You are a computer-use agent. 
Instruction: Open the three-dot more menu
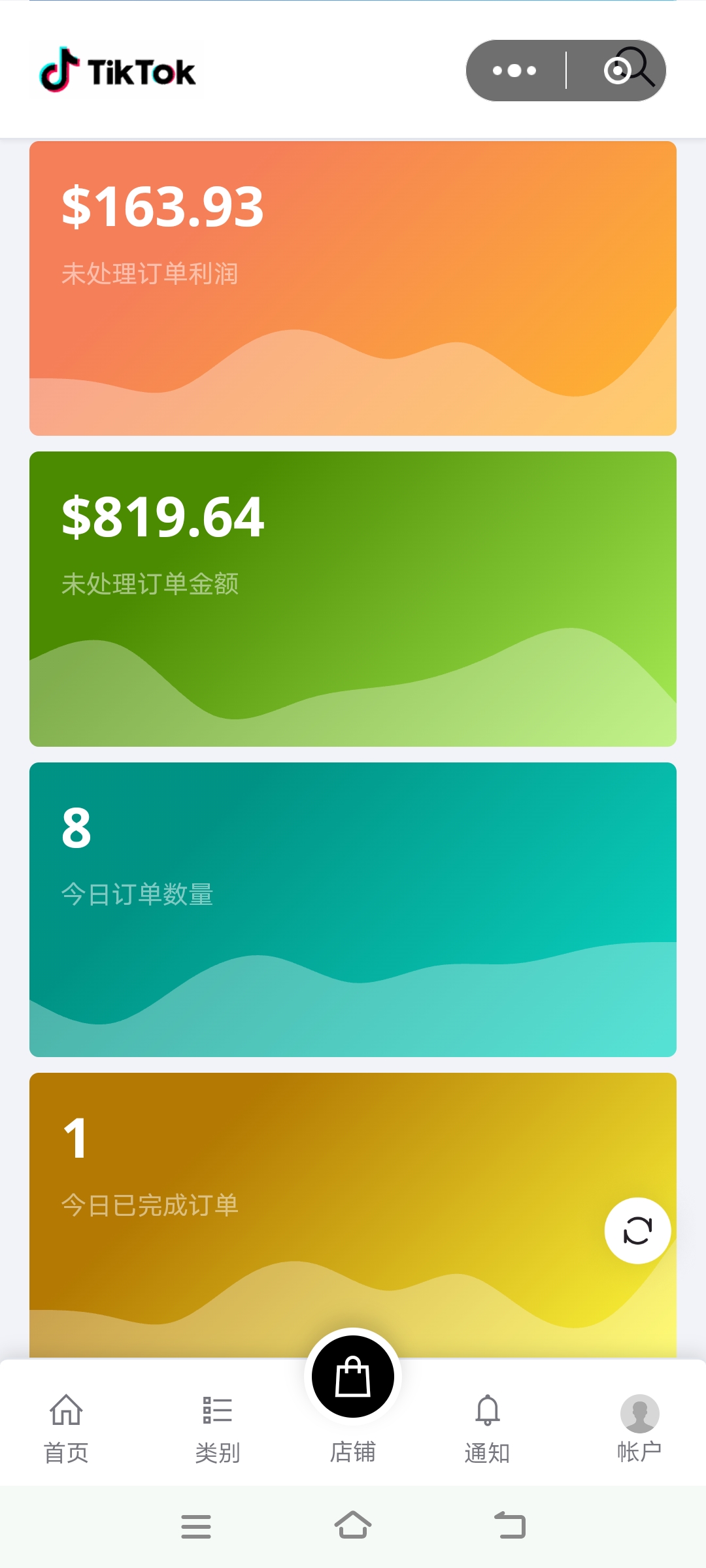[514, 71]
